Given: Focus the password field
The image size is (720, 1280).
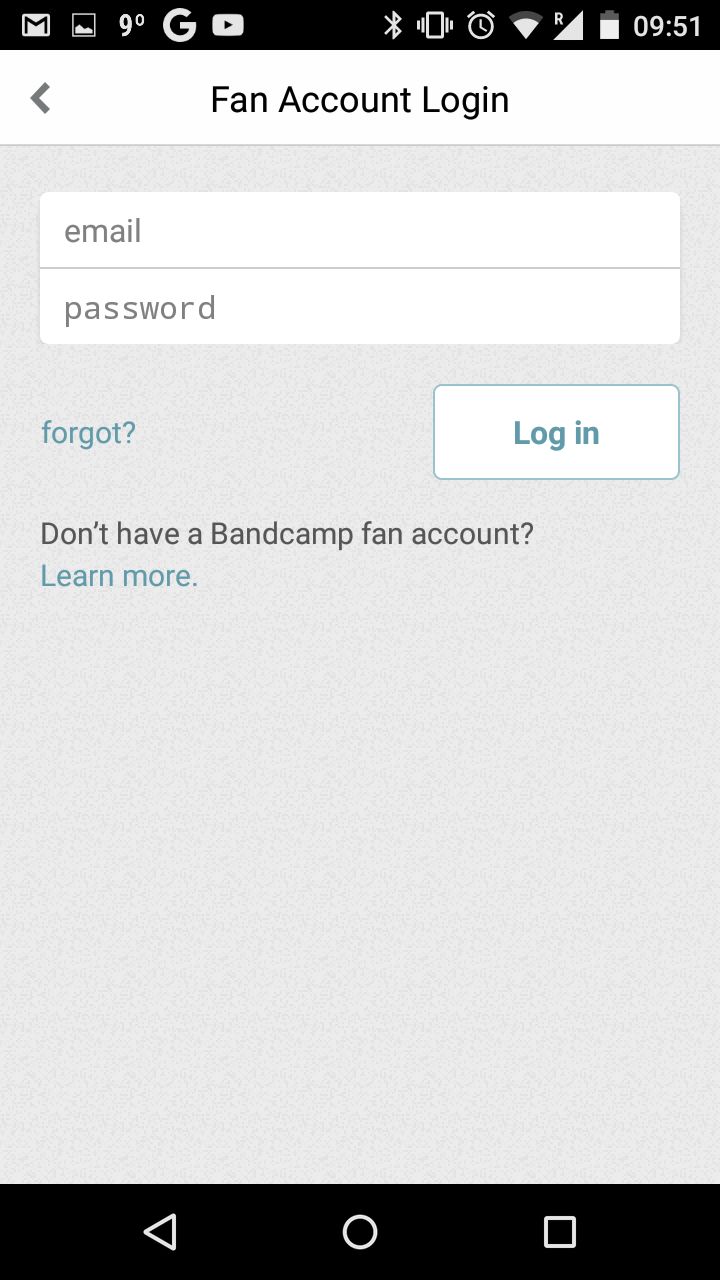Looking at the screenshot, I should coord(360,307).
